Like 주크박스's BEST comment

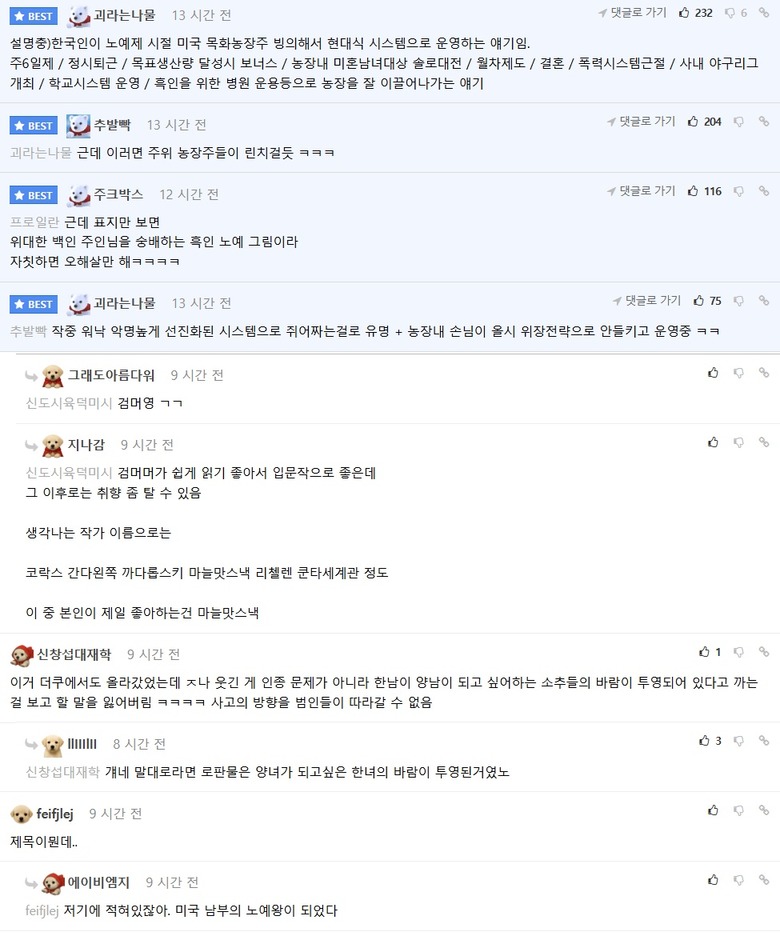click(x=693, y=191)
